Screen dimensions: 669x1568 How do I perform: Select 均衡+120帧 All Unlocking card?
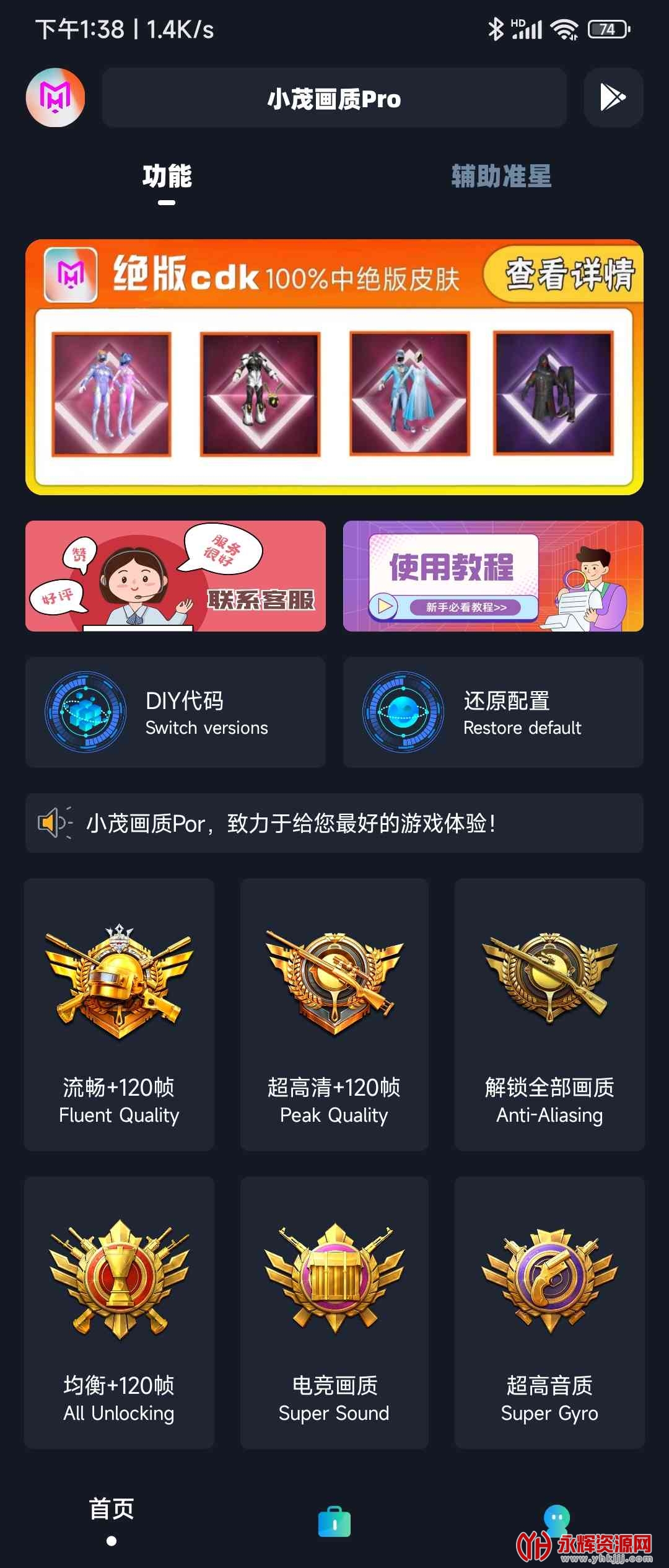point(119,1312)
